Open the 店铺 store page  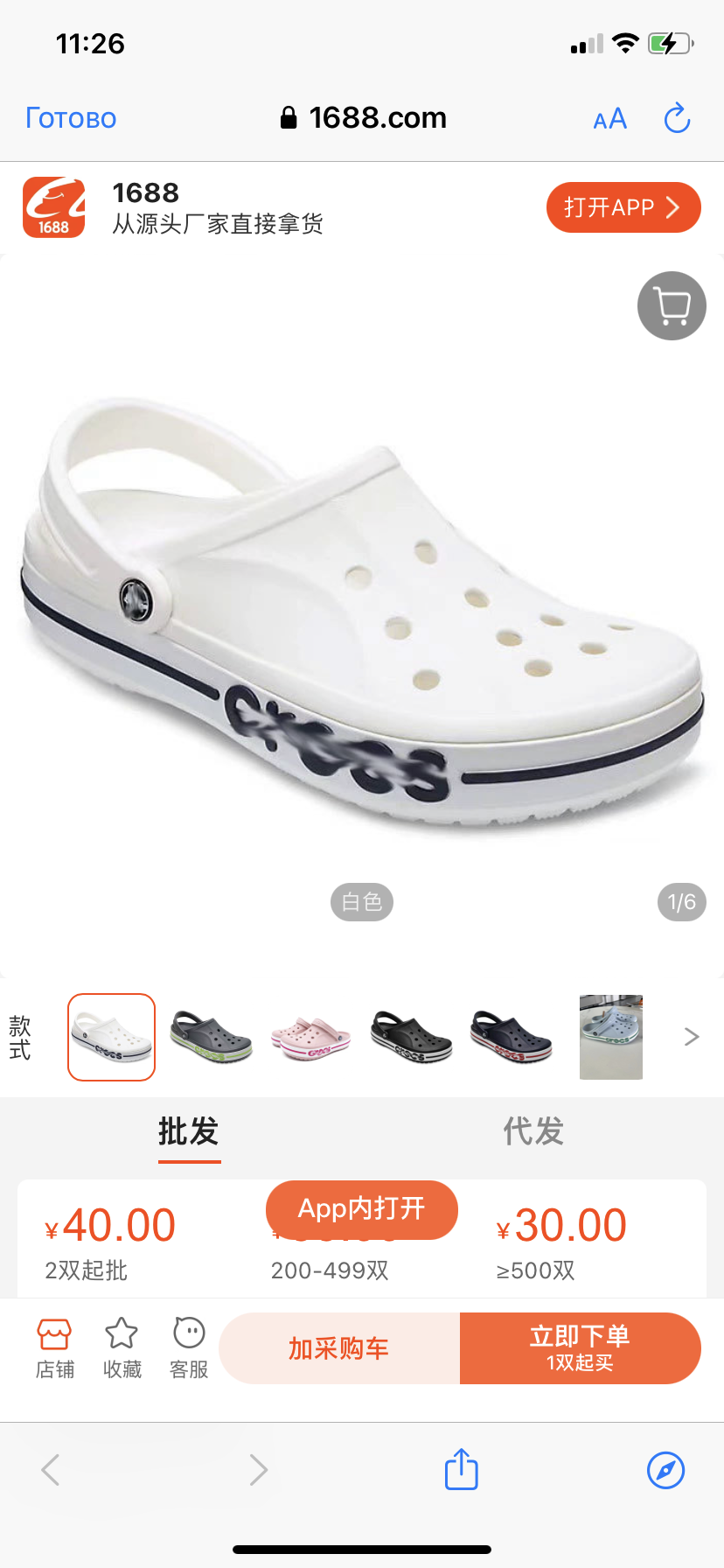pyautogui.click(x=54, y=1348)
